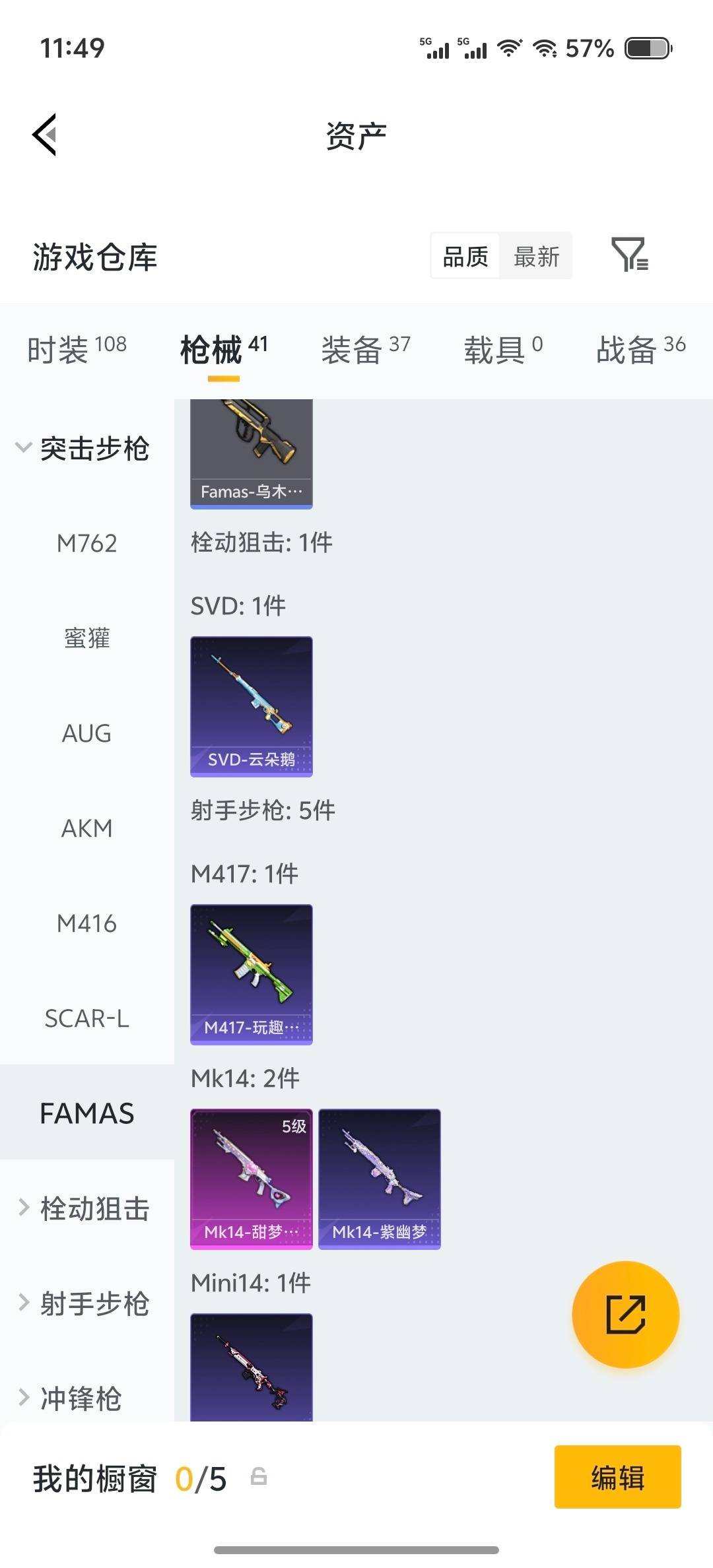Screen dimensions: 713x1568
Task: Select the M417-玩趣 weapon icon
Action: pos(251,973)
